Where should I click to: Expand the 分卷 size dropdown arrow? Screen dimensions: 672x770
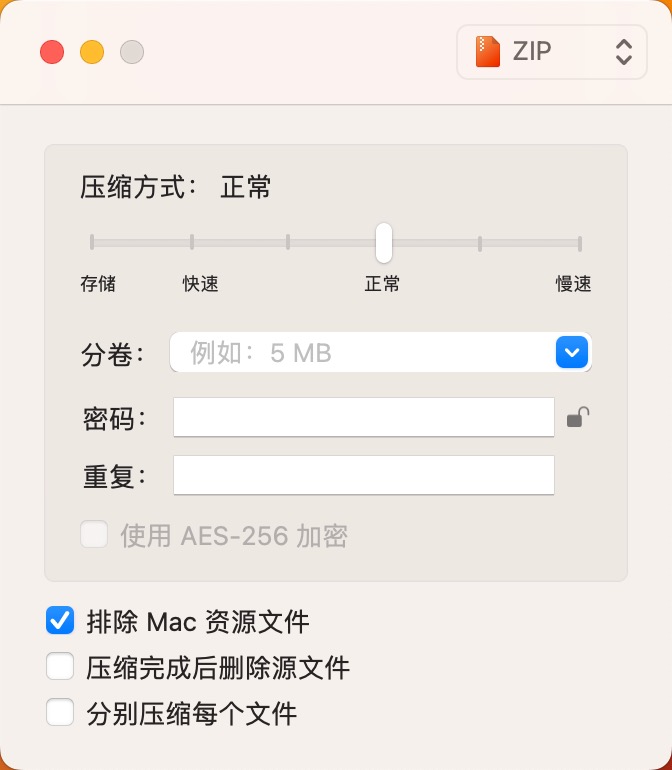point(572,352)
